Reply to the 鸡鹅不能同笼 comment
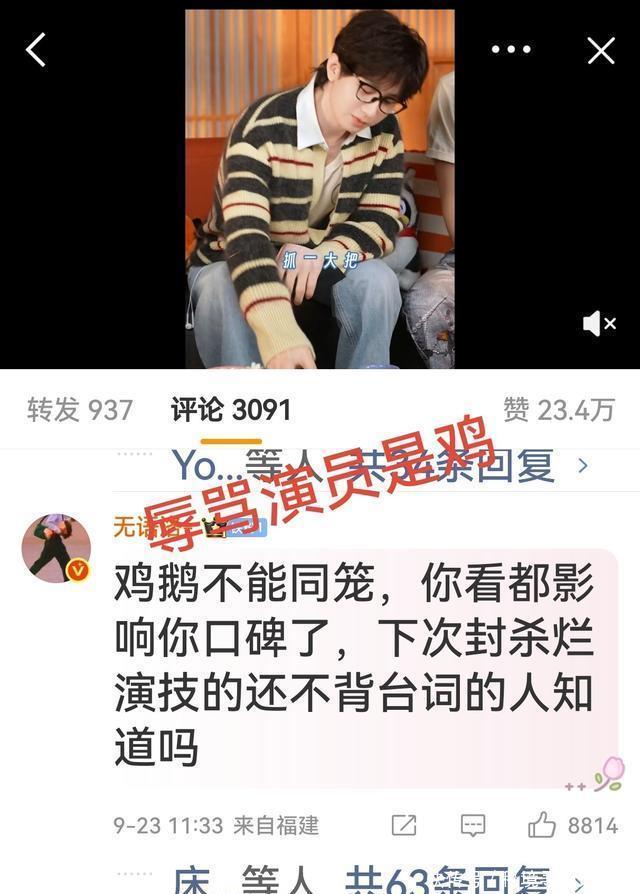The height and width of the screenshot is (894, 640). [x=472, y=825]
